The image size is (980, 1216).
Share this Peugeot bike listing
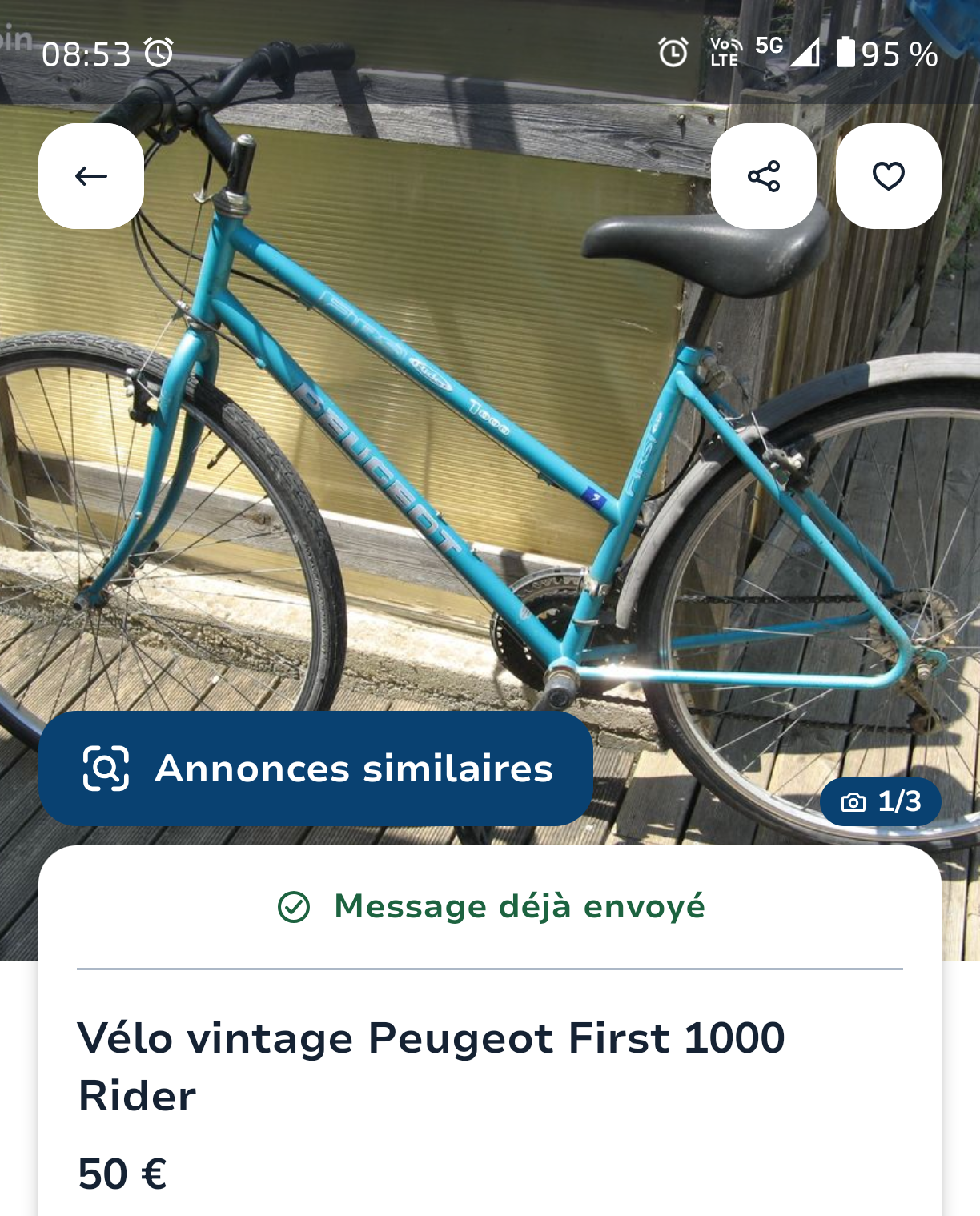pyautogui.click(x=764, y=176)
